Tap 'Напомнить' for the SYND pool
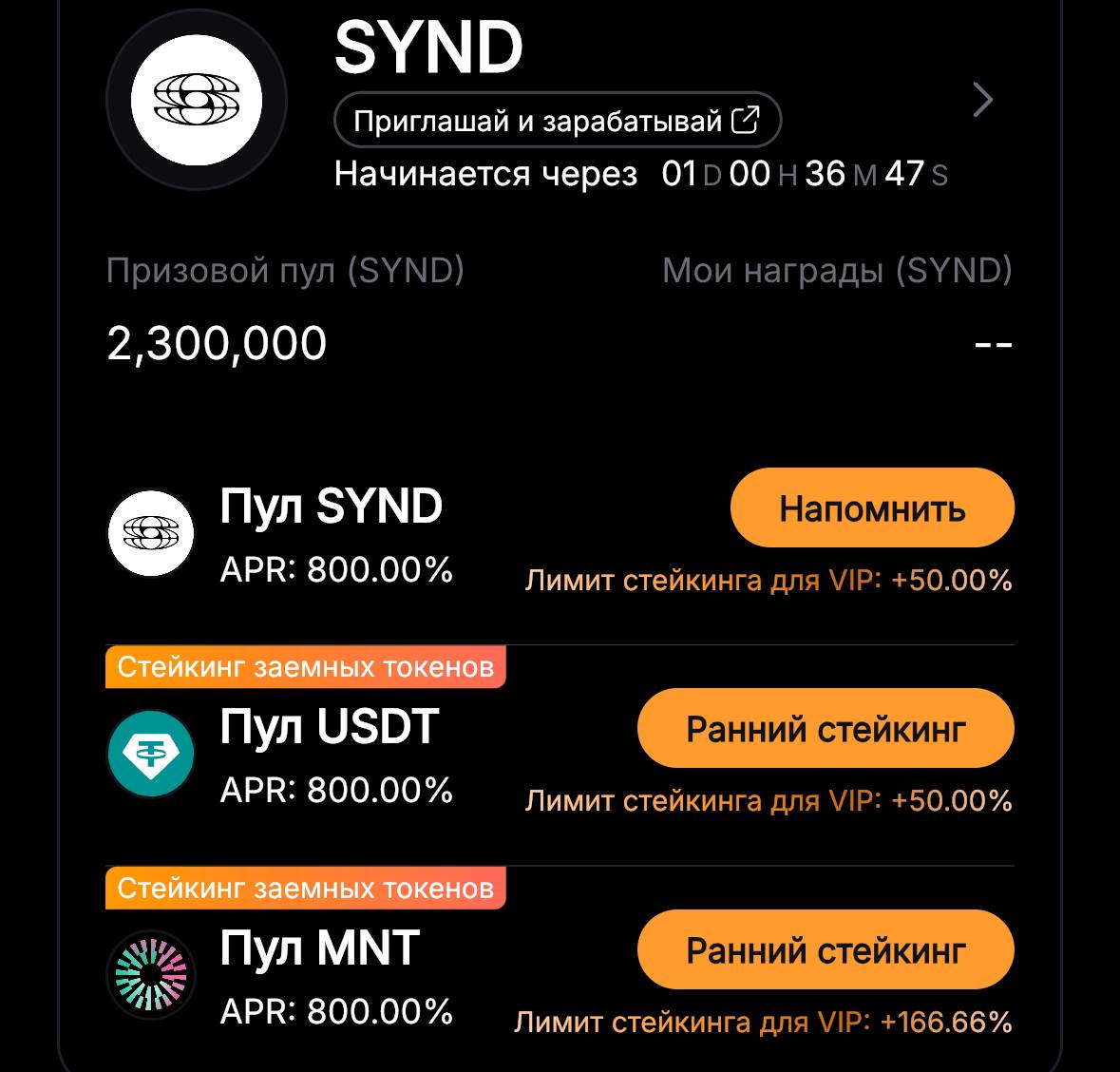 pyautogui.click(x=871, y=508)
